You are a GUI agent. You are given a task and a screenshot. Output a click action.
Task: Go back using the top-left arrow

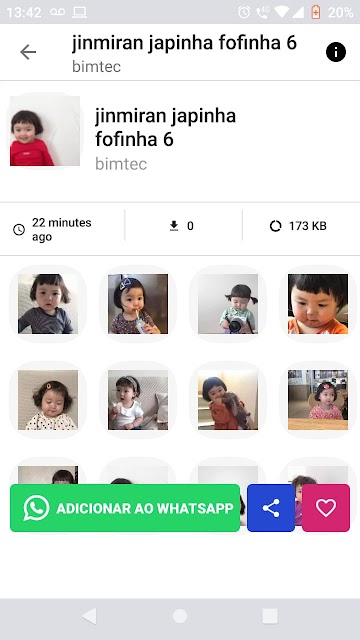point(28,52)
